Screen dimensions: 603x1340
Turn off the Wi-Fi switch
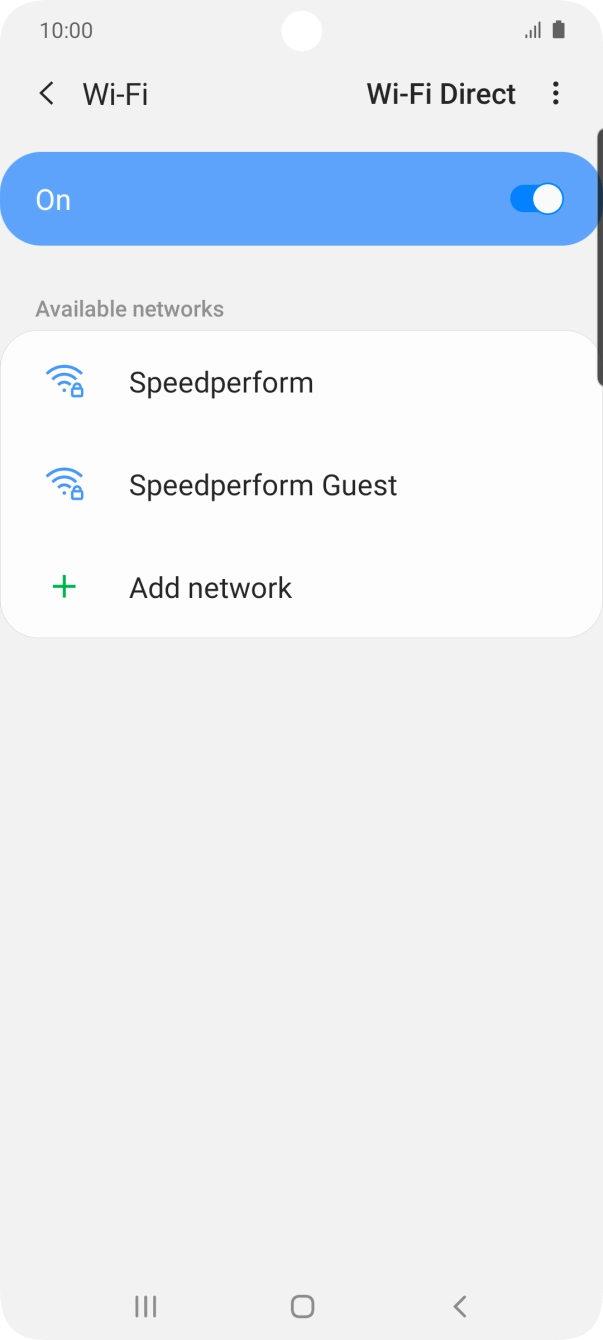537,199
